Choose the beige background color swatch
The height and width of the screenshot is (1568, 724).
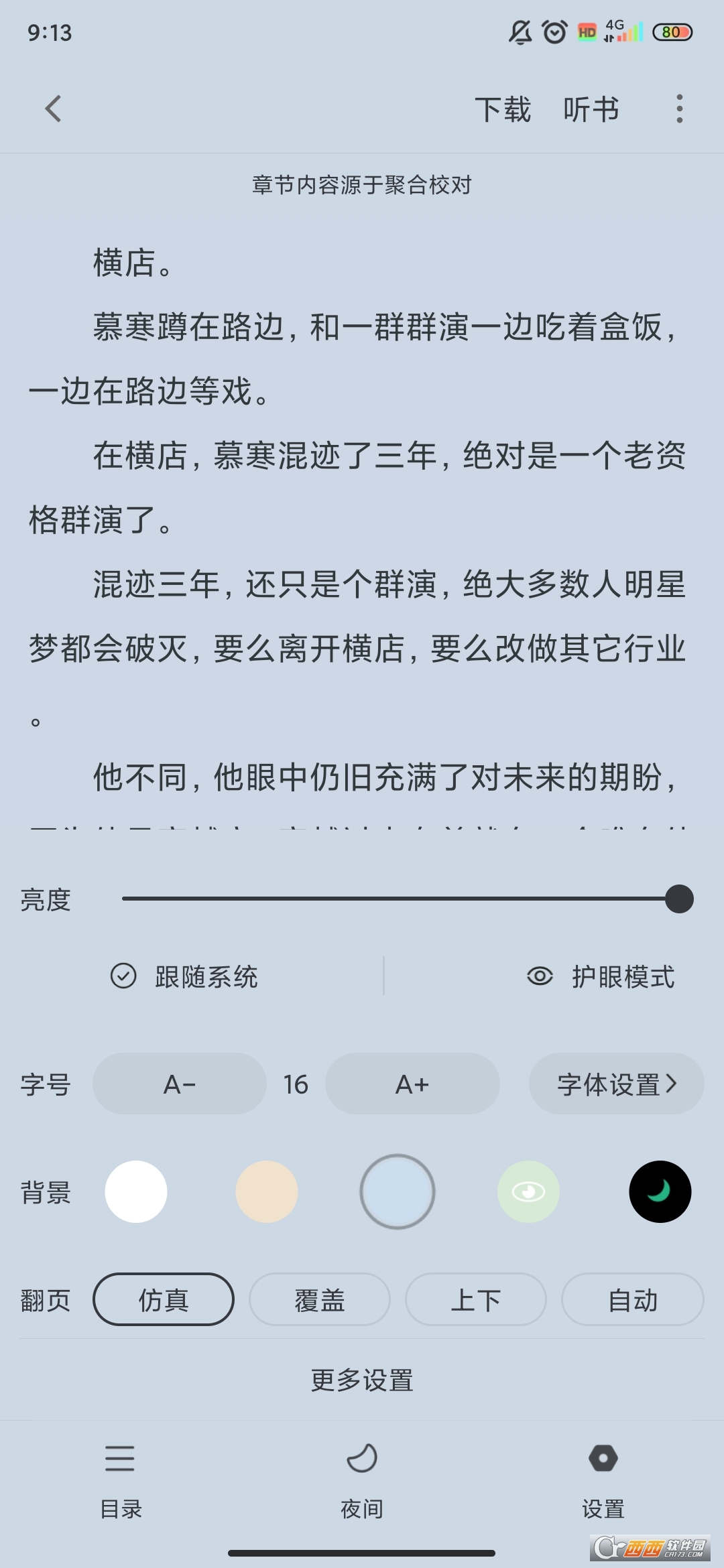point(266,1193)
